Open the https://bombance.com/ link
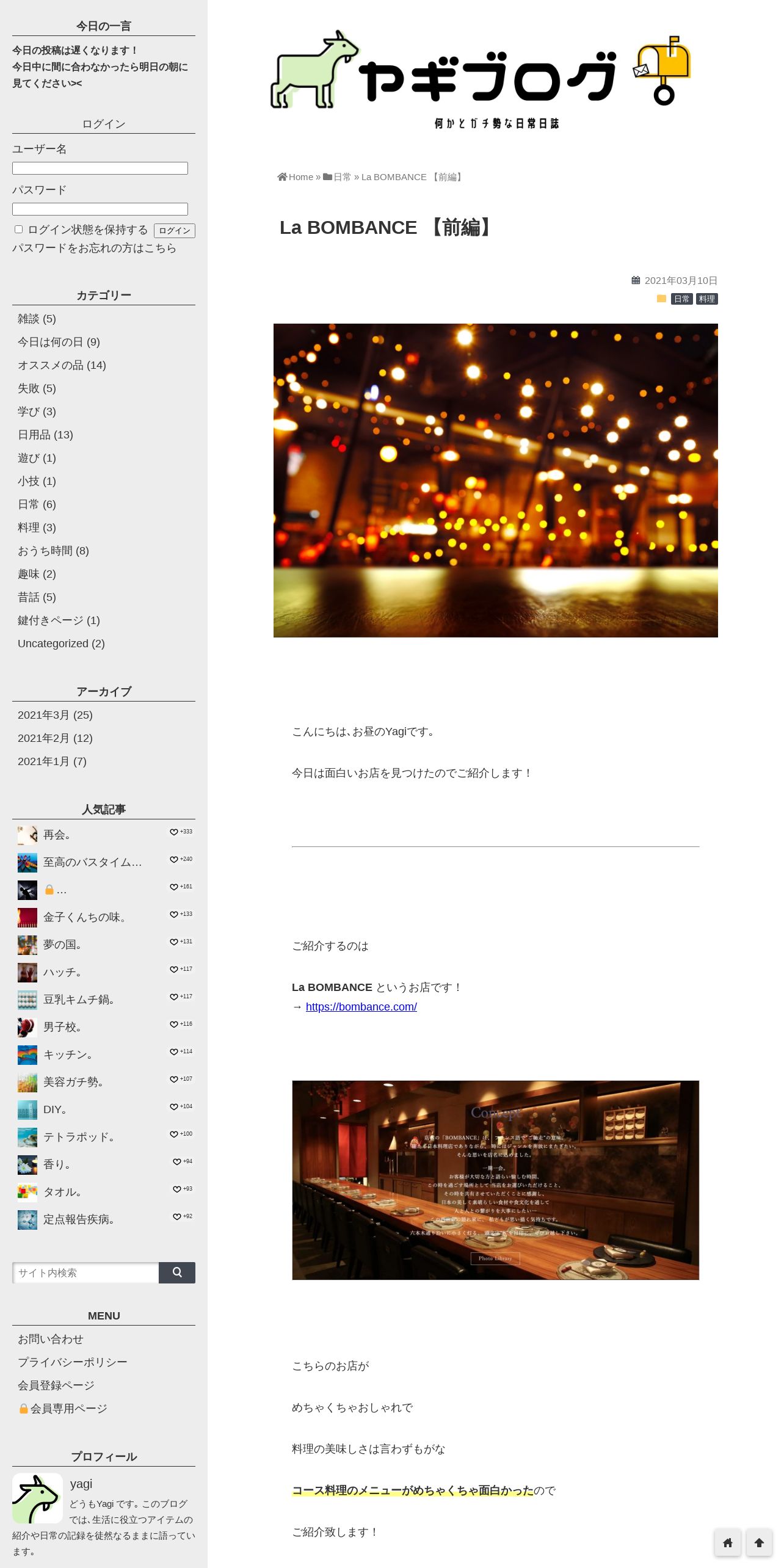Viewport: 784px width, 1568px height. [x=361, y=1007]
